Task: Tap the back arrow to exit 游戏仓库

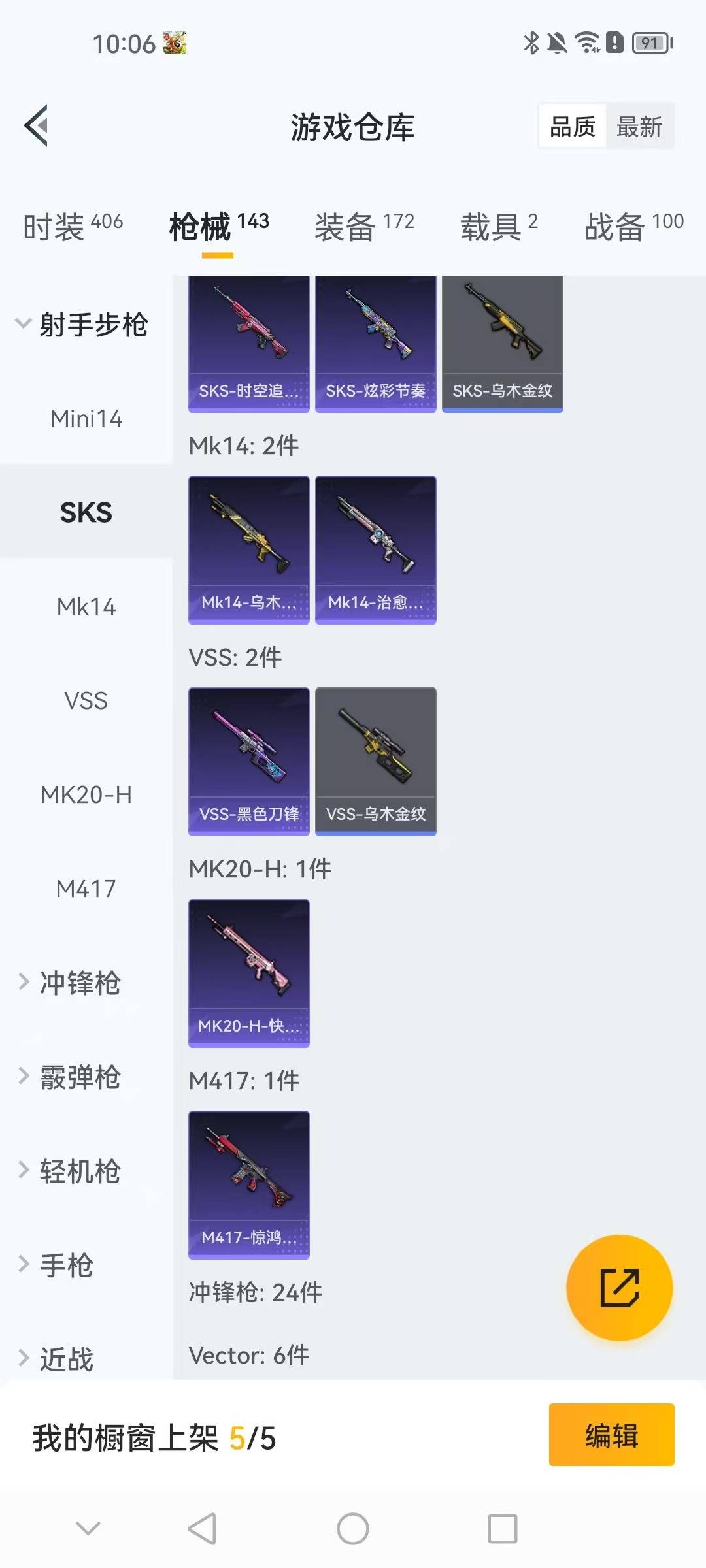Action: (37, 125)
